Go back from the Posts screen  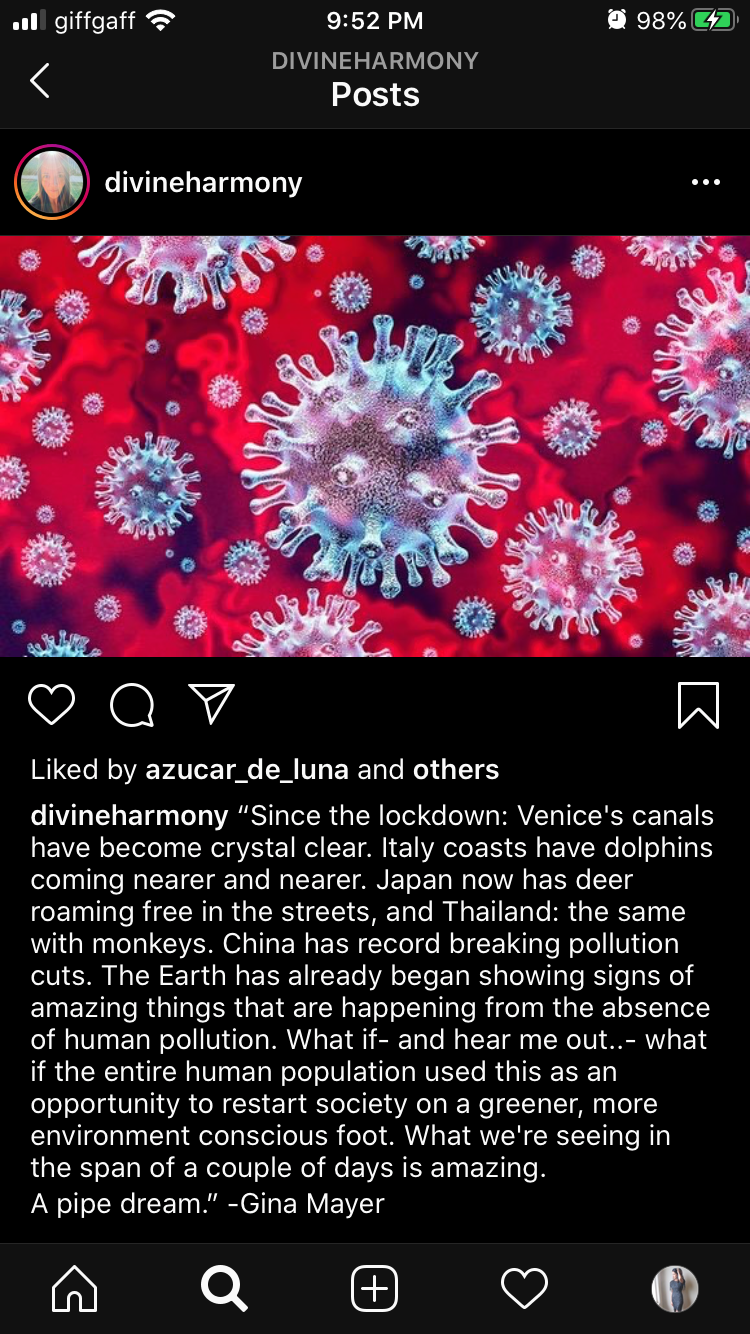(40, 81)
